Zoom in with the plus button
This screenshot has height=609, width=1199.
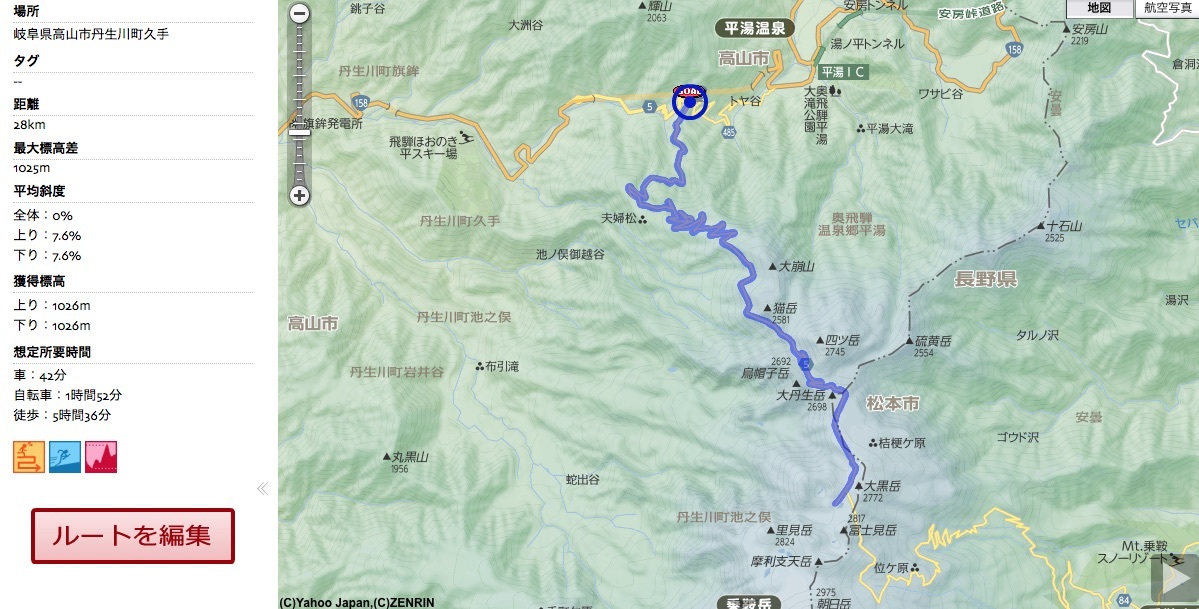[x=299, y=196]
